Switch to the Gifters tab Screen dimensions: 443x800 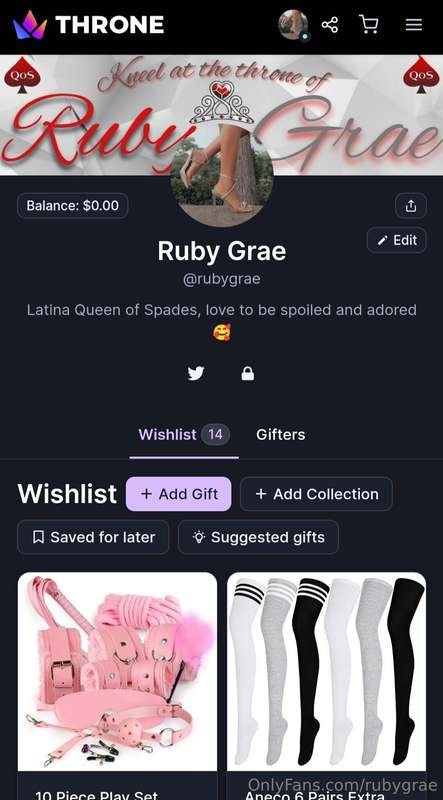[x=281, y=435]
